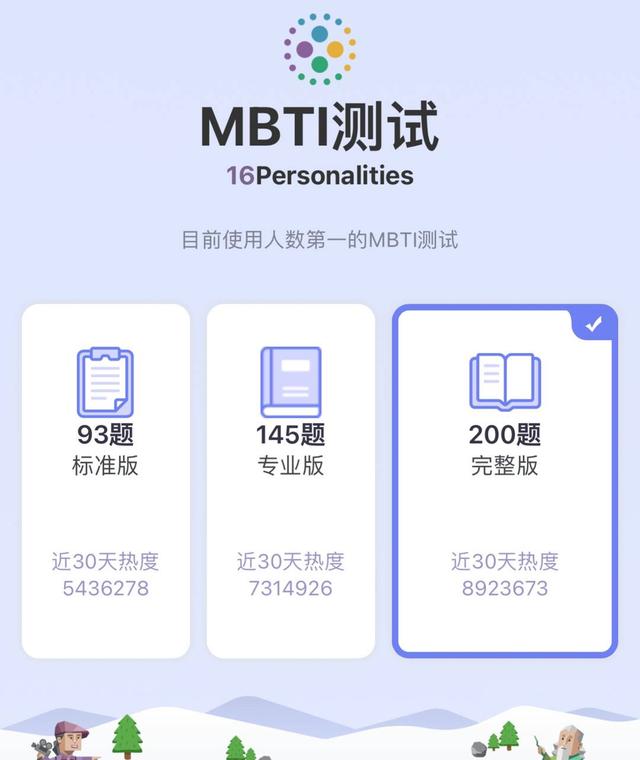640x760 pixels.
Task: Select the 93题 标准版 test card
Action: pos(105,480)
